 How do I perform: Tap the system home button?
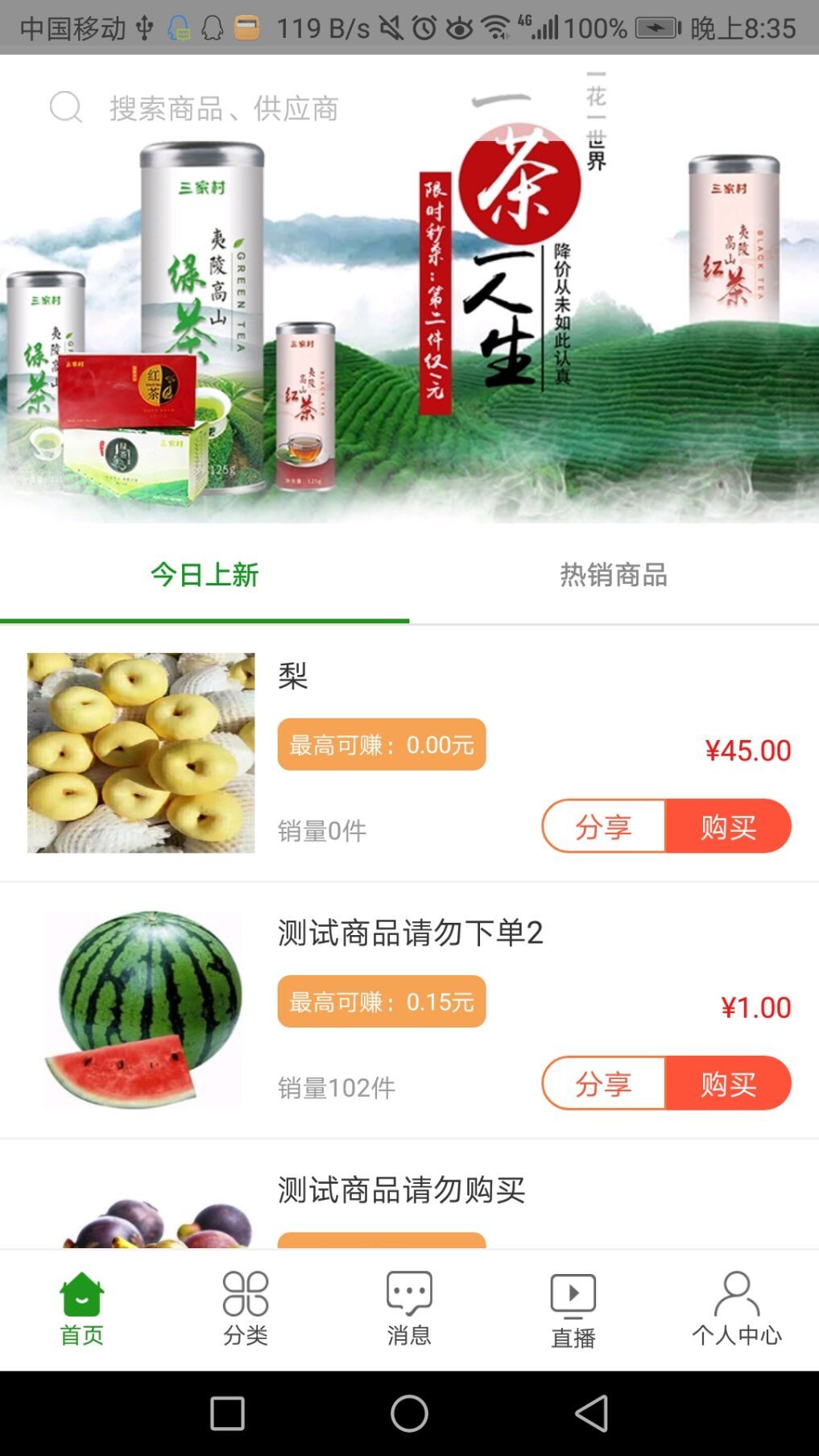coord(409,1413)
